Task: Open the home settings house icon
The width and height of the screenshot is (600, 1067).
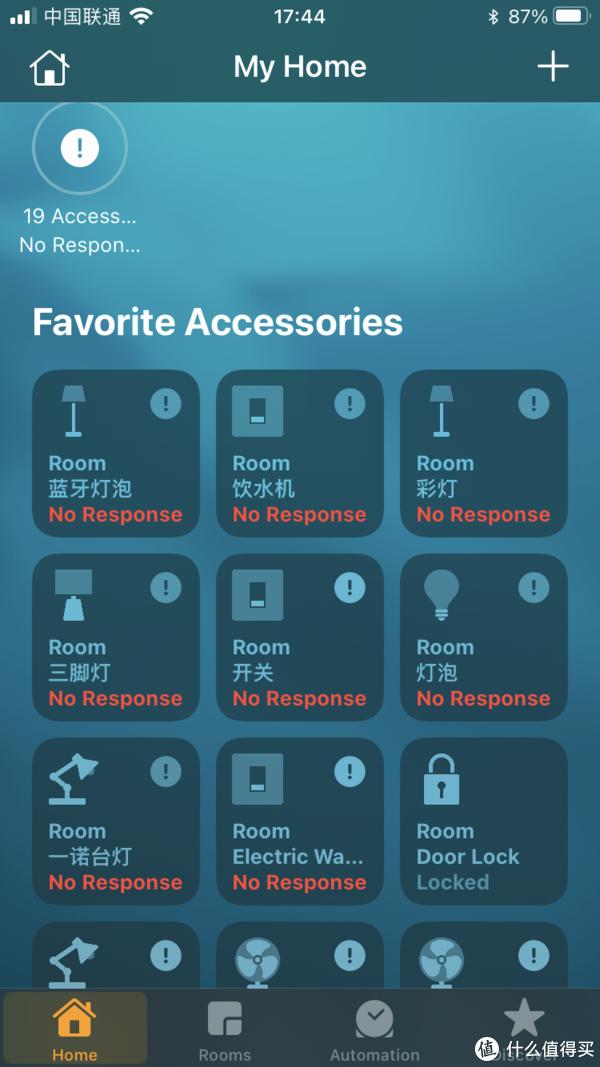Action: (x=49, y=67)
